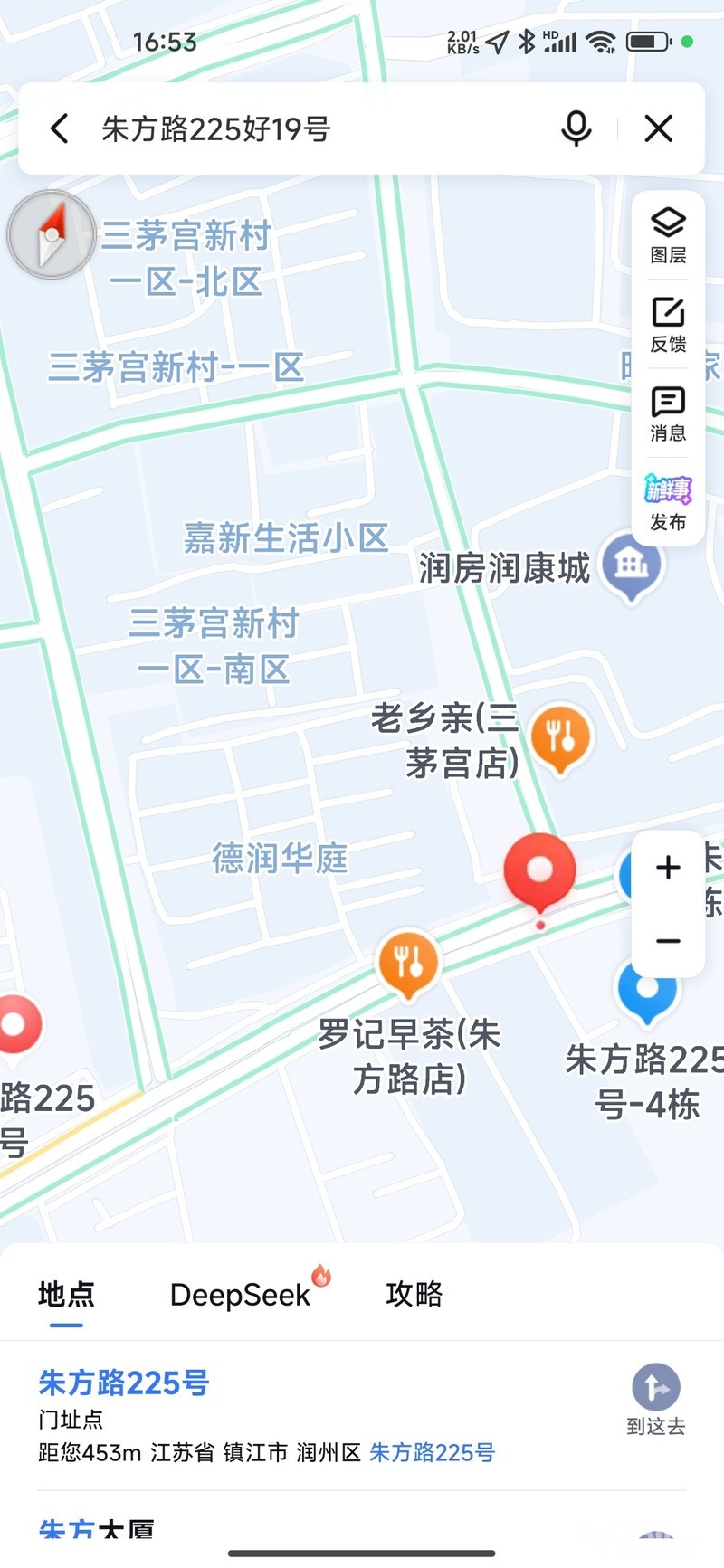Clear the search with the X
This screenshot has height=1568, width=724.
(659, 128)
